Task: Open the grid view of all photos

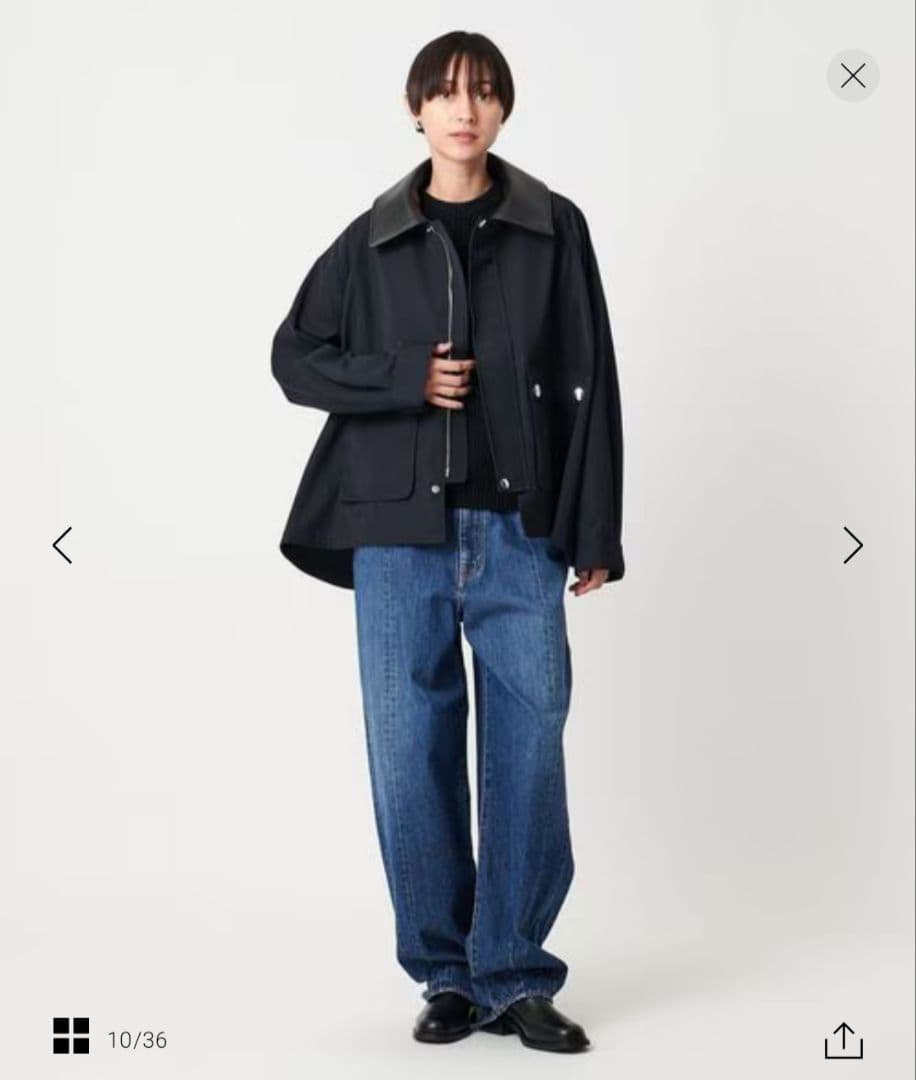Action: pyautogui.click(x=71, y=1036)
